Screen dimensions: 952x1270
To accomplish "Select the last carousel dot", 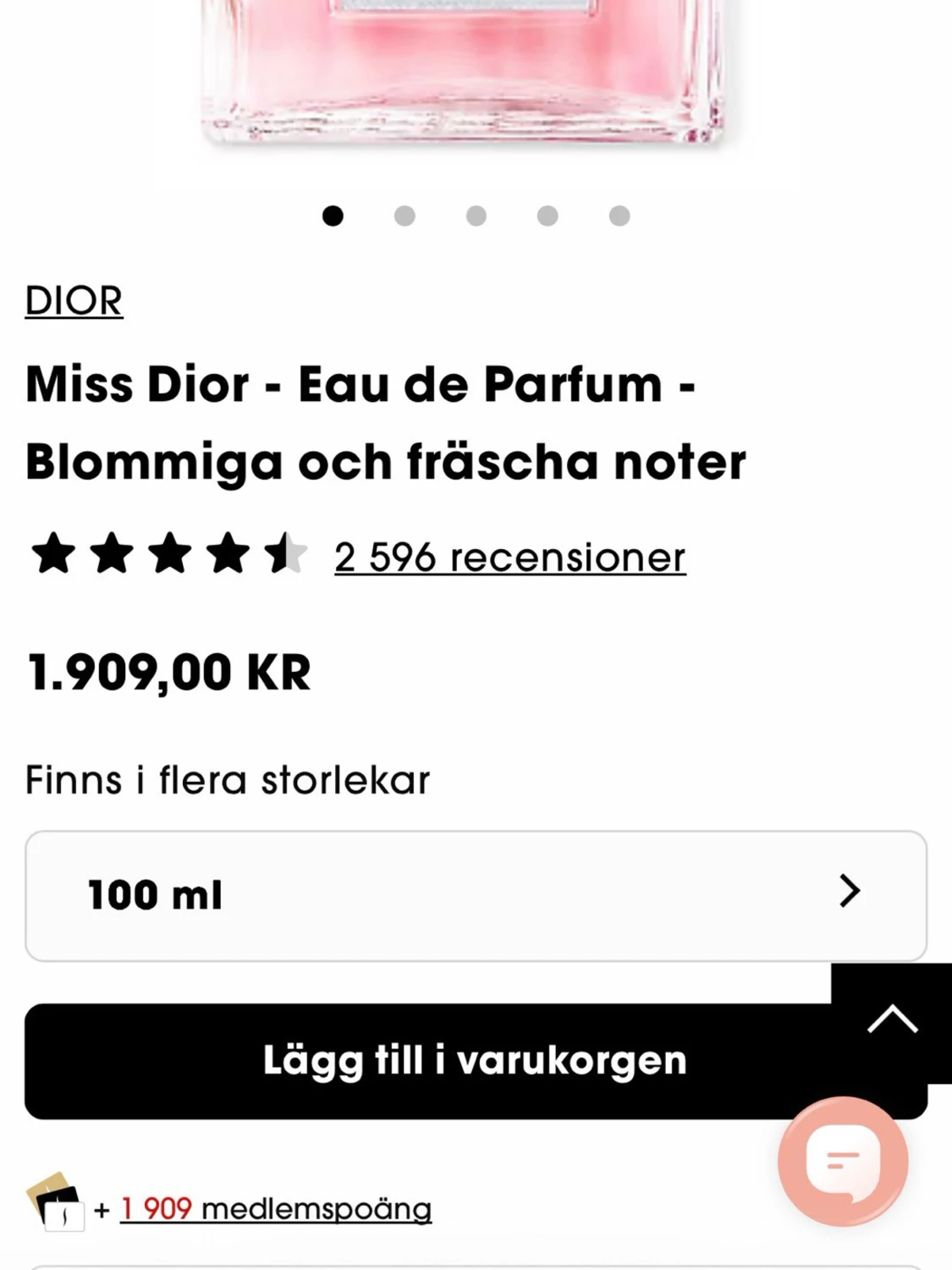I will pyautogui.click(x=619, y=217).
